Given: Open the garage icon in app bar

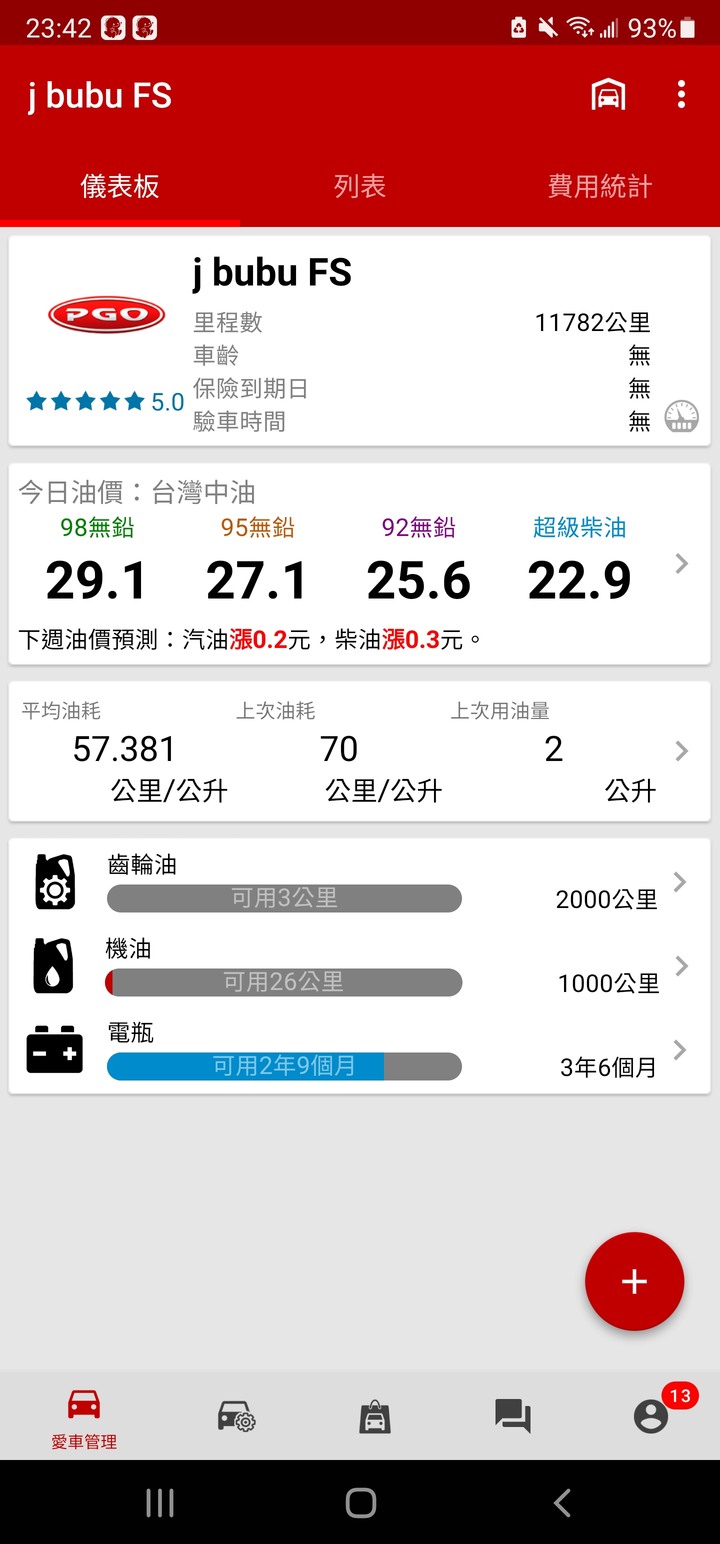Looking at the screenshot, I should [x=608, y=96].
